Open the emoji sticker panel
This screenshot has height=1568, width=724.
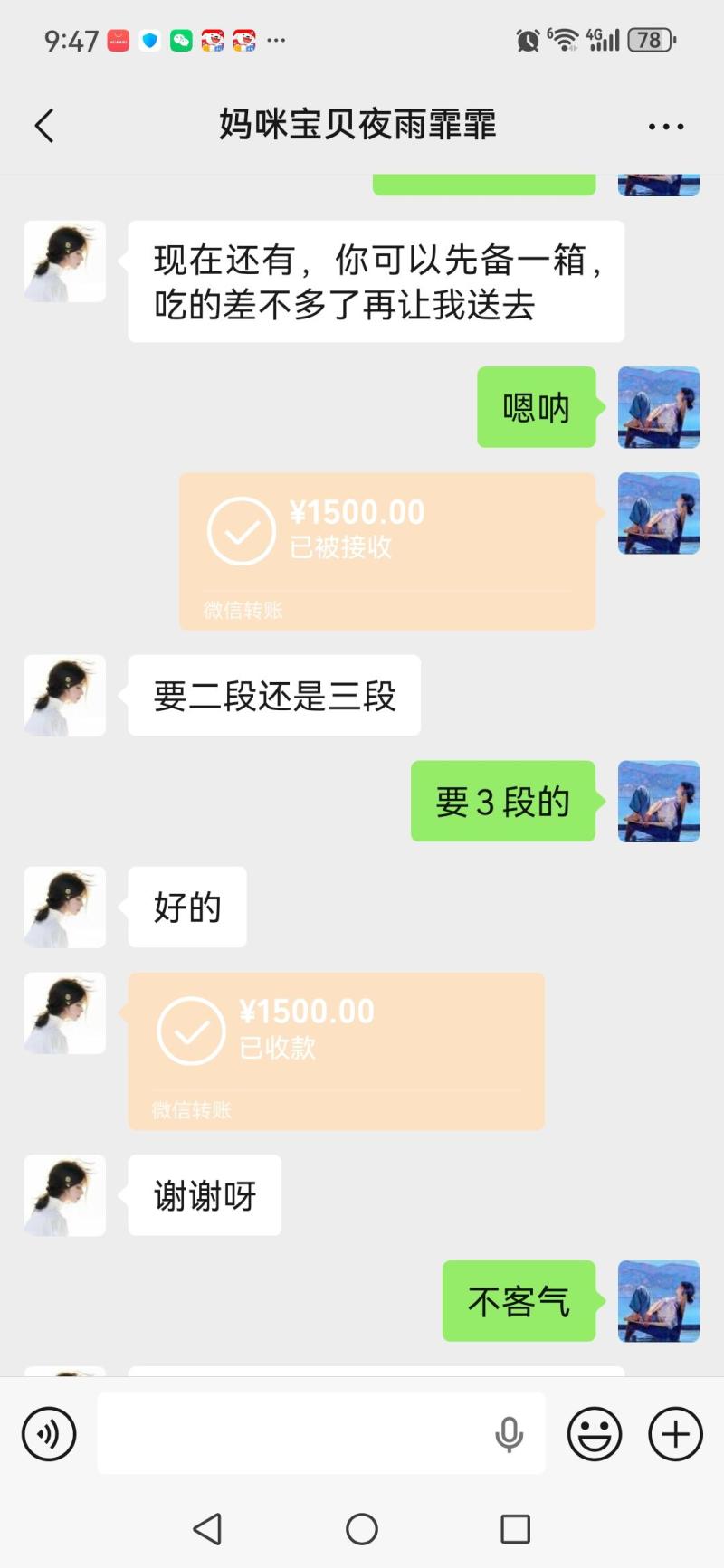595,1434
